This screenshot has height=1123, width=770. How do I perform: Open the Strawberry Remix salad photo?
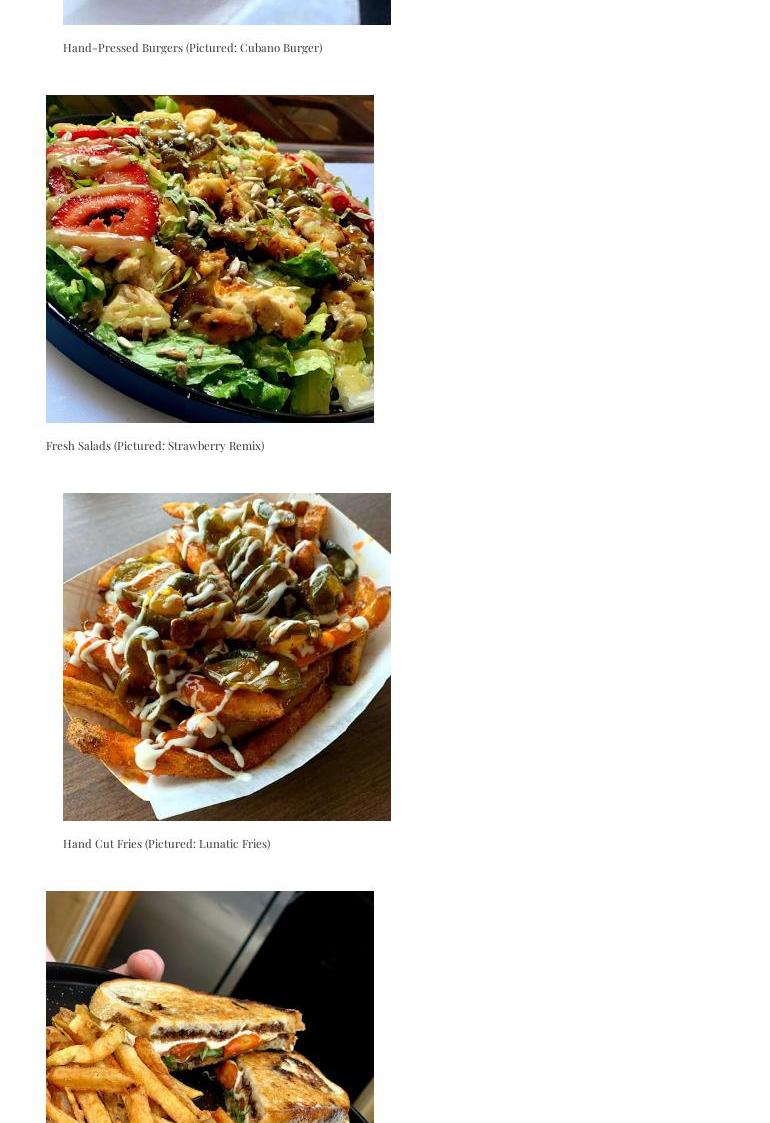pos(210,259)
